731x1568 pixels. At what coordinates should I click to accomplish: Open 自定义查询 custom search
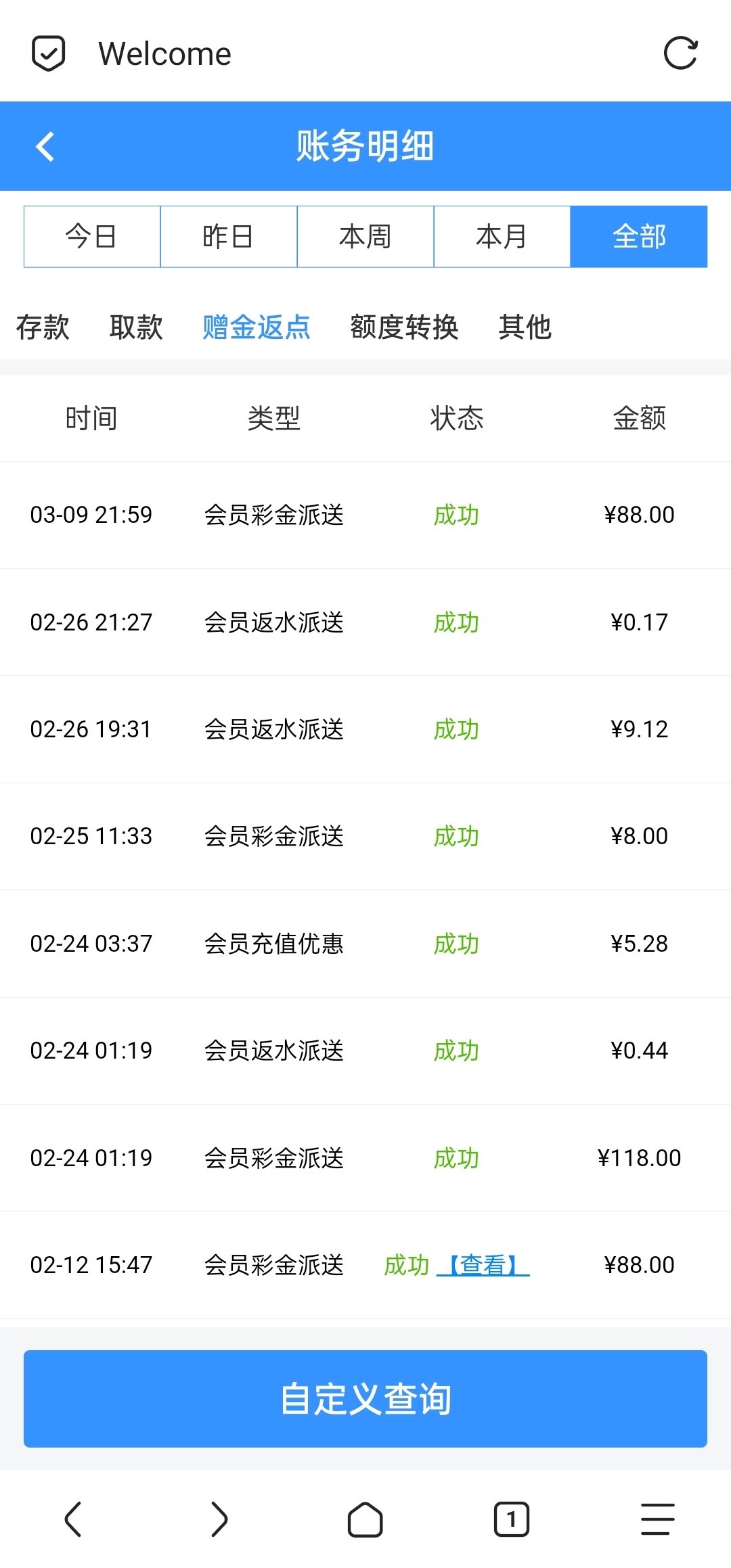click(x=365, y=1399)
